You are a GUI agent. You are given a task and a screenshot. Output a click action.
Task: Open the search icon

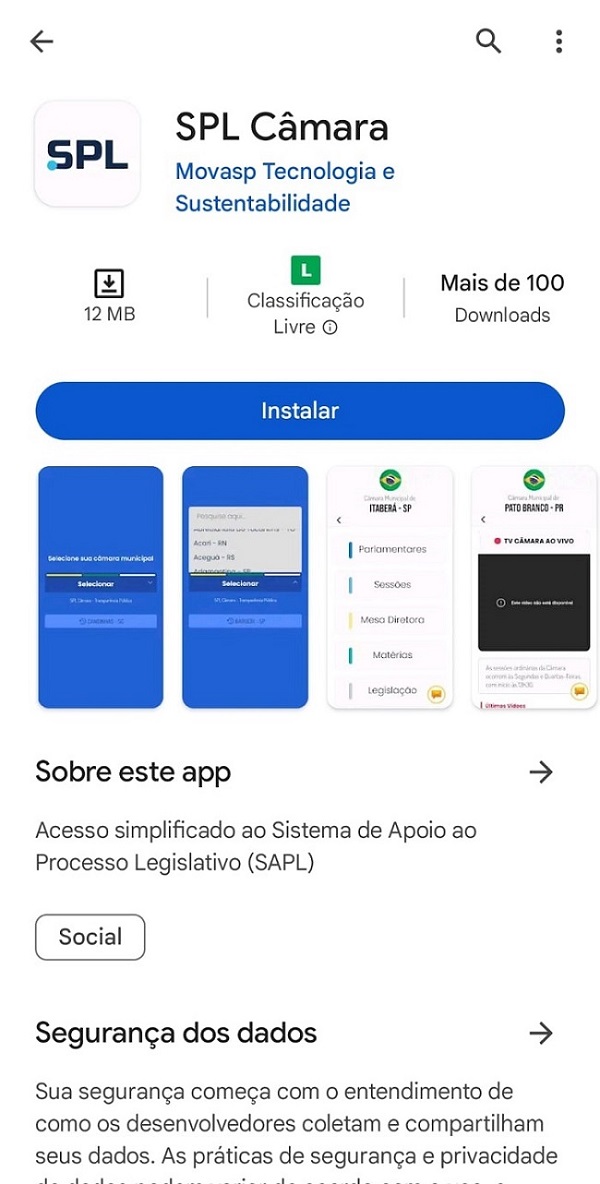488,41
